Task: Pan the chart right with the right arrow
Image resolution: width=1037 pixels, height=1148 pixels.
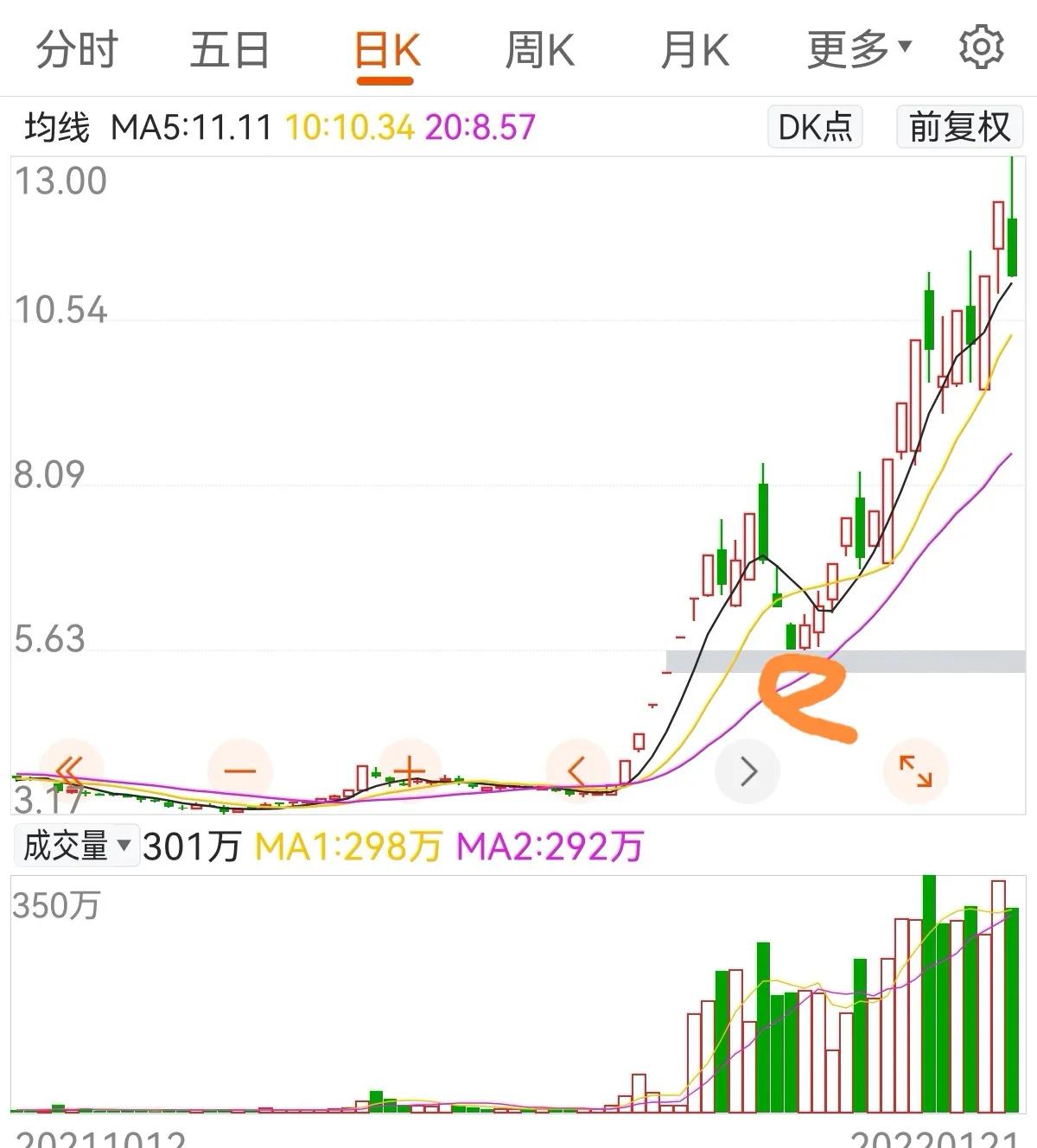Action: [x=748, y=770]
